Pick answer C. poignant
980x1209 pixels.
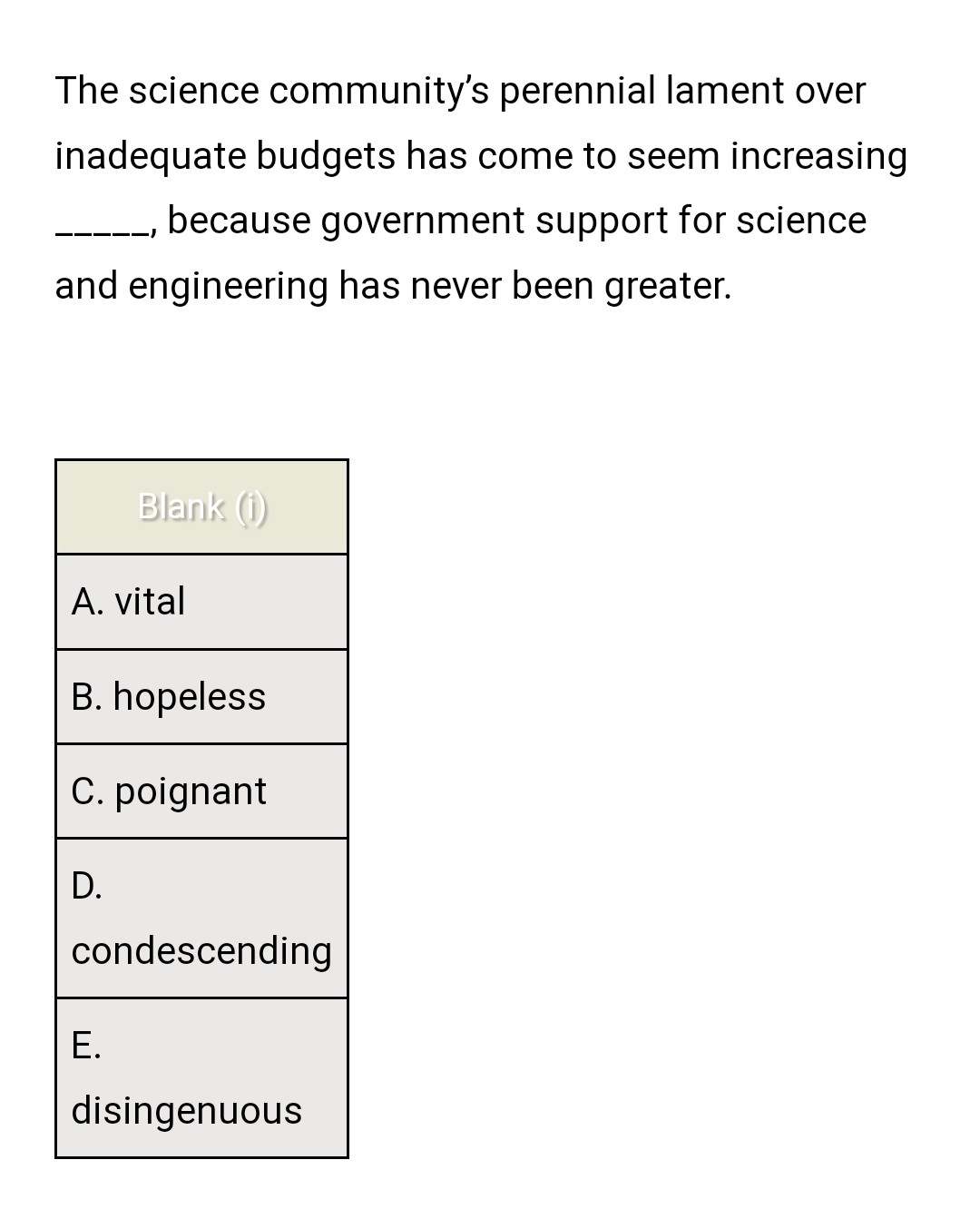pyautogui.click(x=201, y=791)
